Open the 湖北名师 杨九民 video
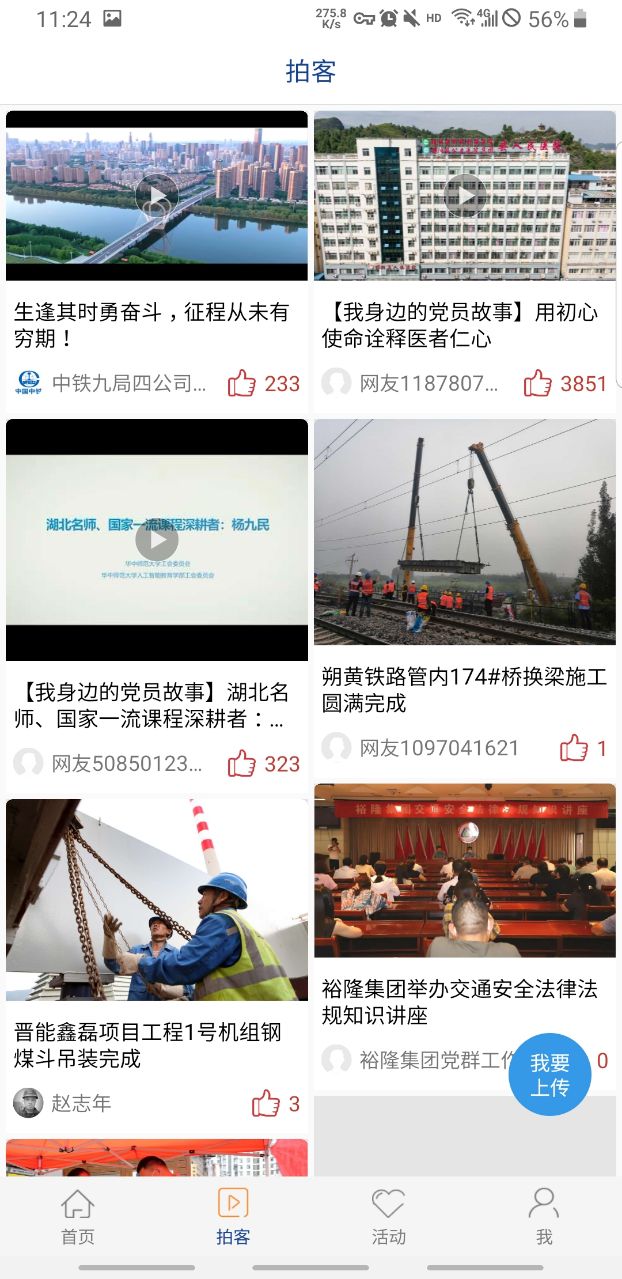The image size is (622, 1279). click(x=157, y=540)
